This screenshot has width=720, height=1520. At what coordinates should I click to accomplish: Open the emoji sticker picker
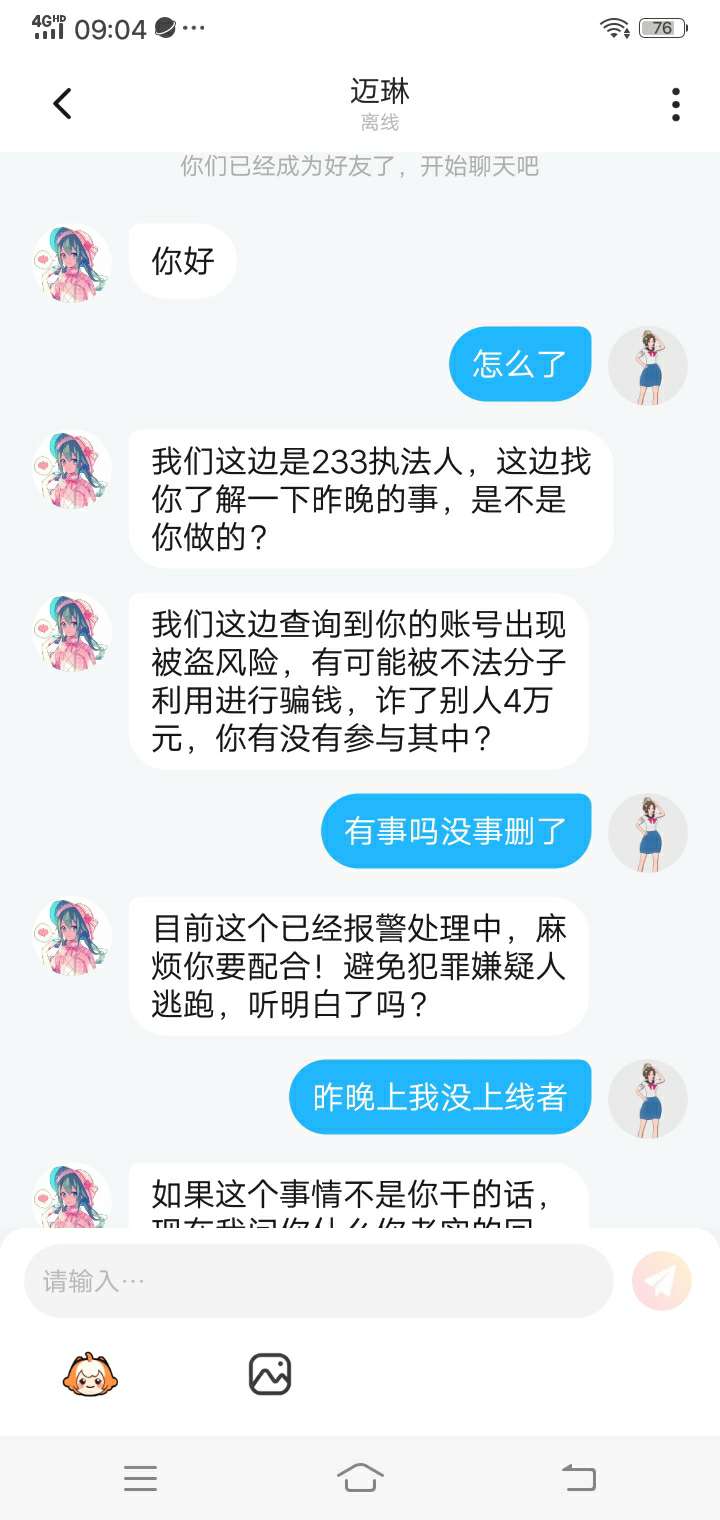coord(90,1374)
